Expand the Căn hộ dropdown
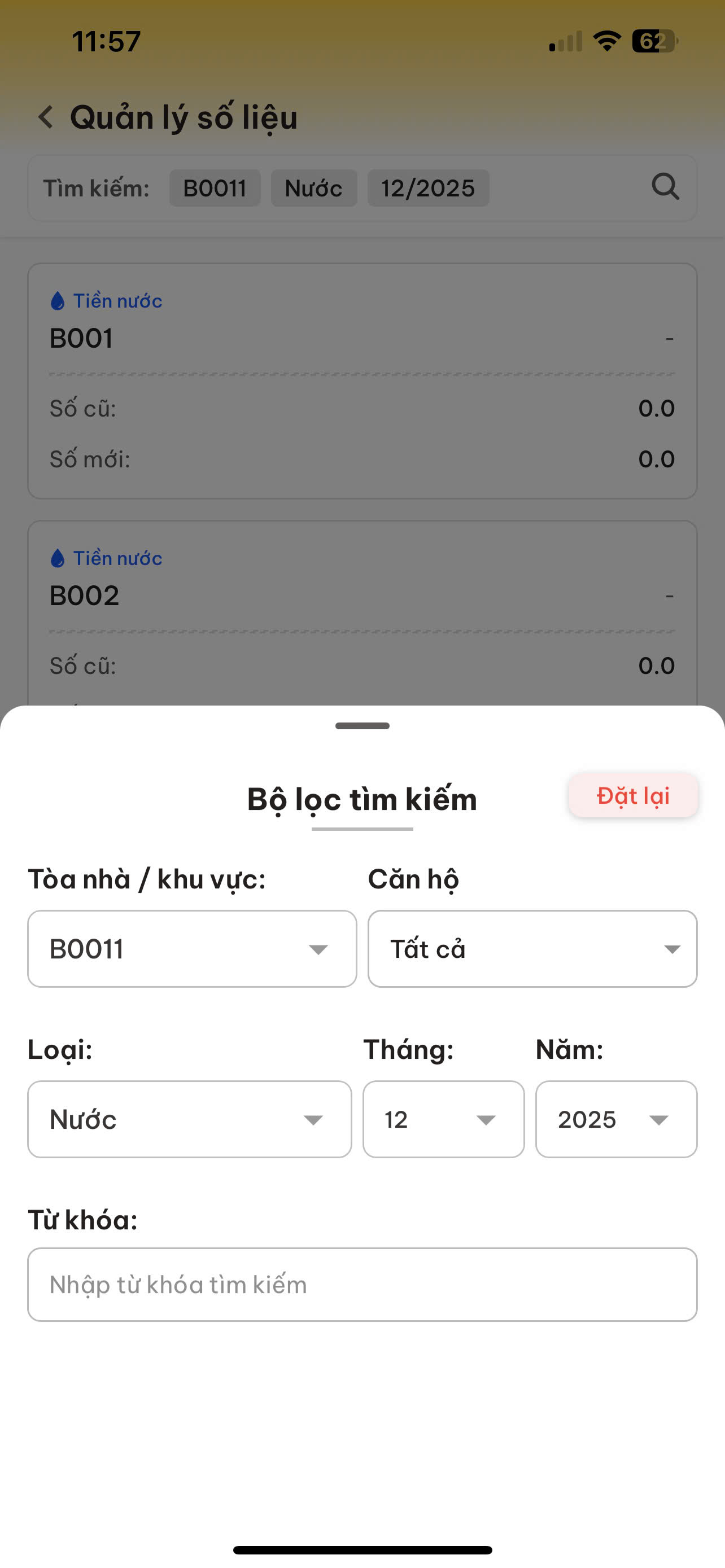 pyautogui.click(x=532, y=949)
